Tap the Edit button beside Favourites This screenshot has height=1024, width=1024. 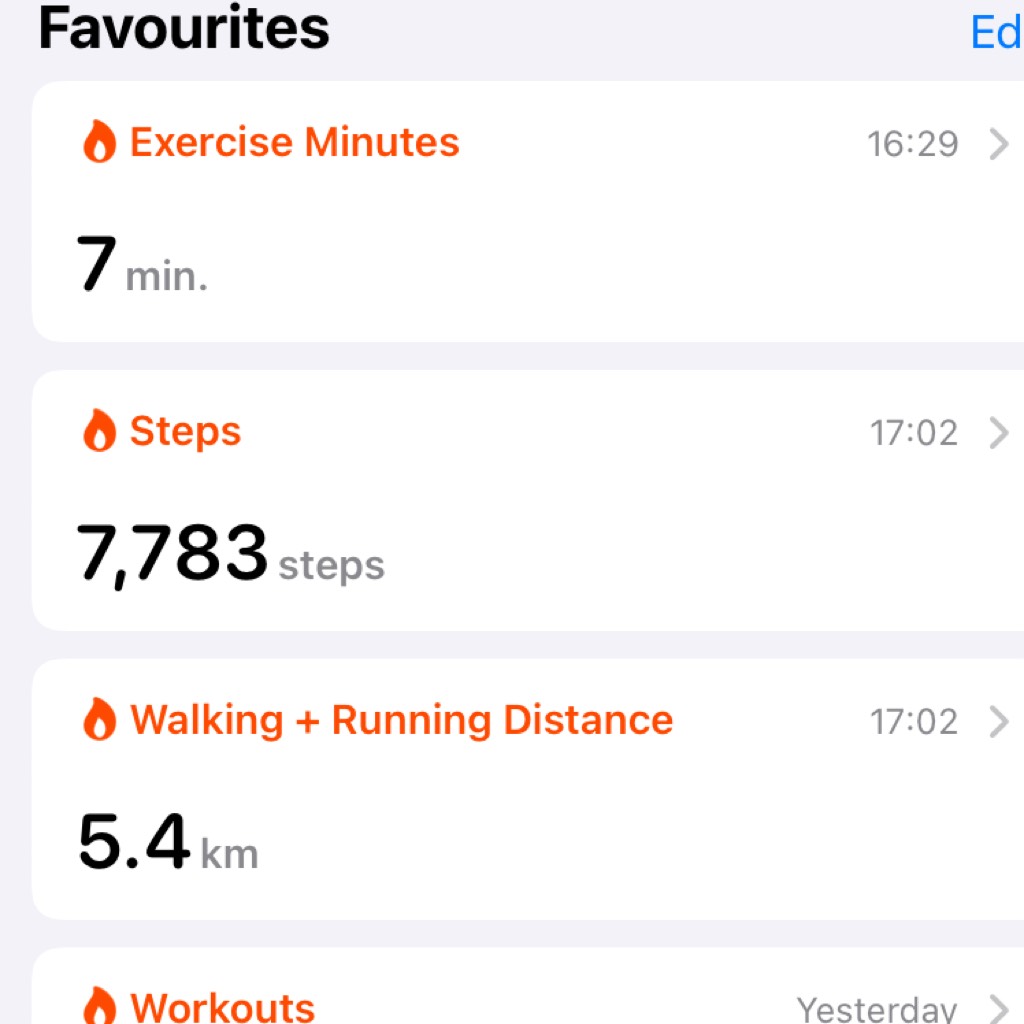point(996,33)
